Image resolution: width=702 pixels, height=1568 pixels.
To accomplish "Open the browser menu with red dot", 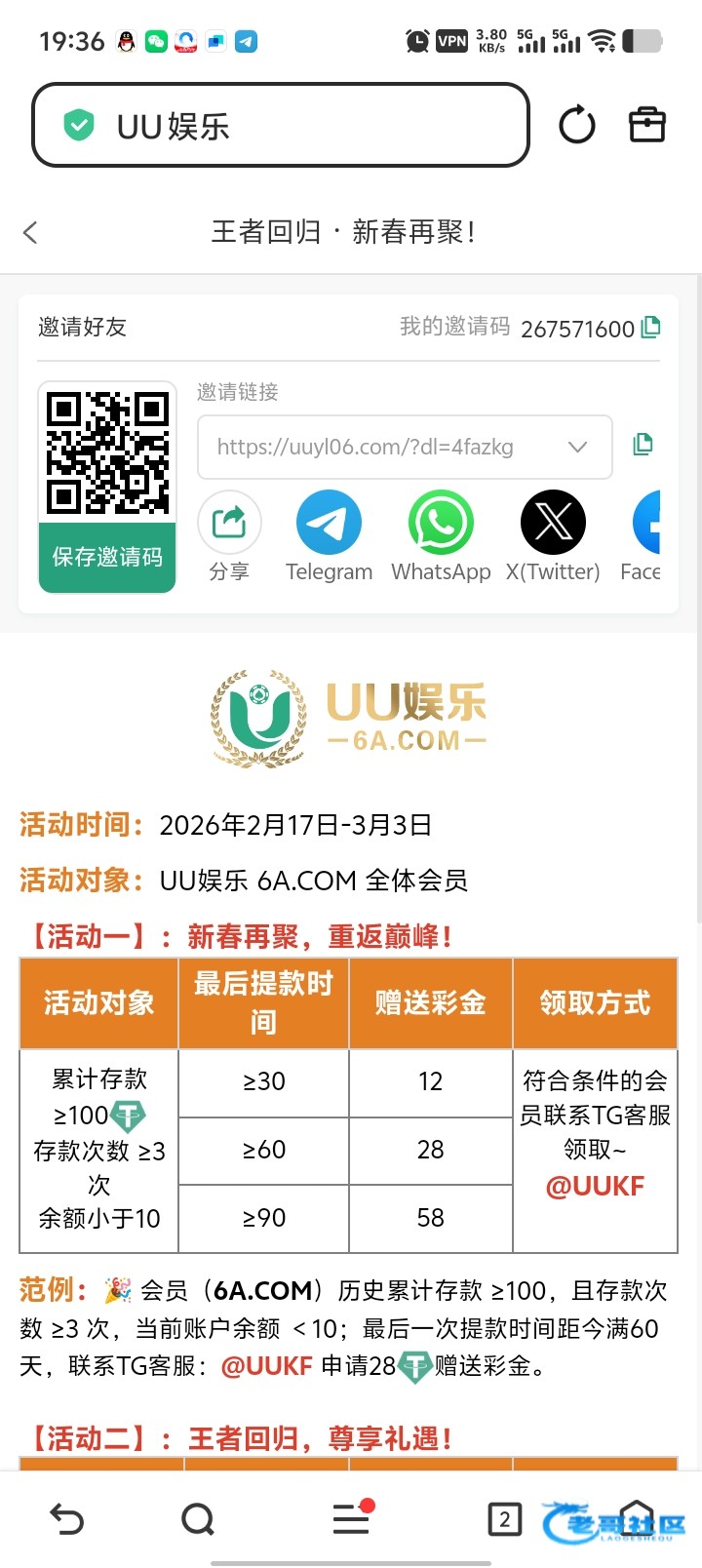I will point(351,1518).
